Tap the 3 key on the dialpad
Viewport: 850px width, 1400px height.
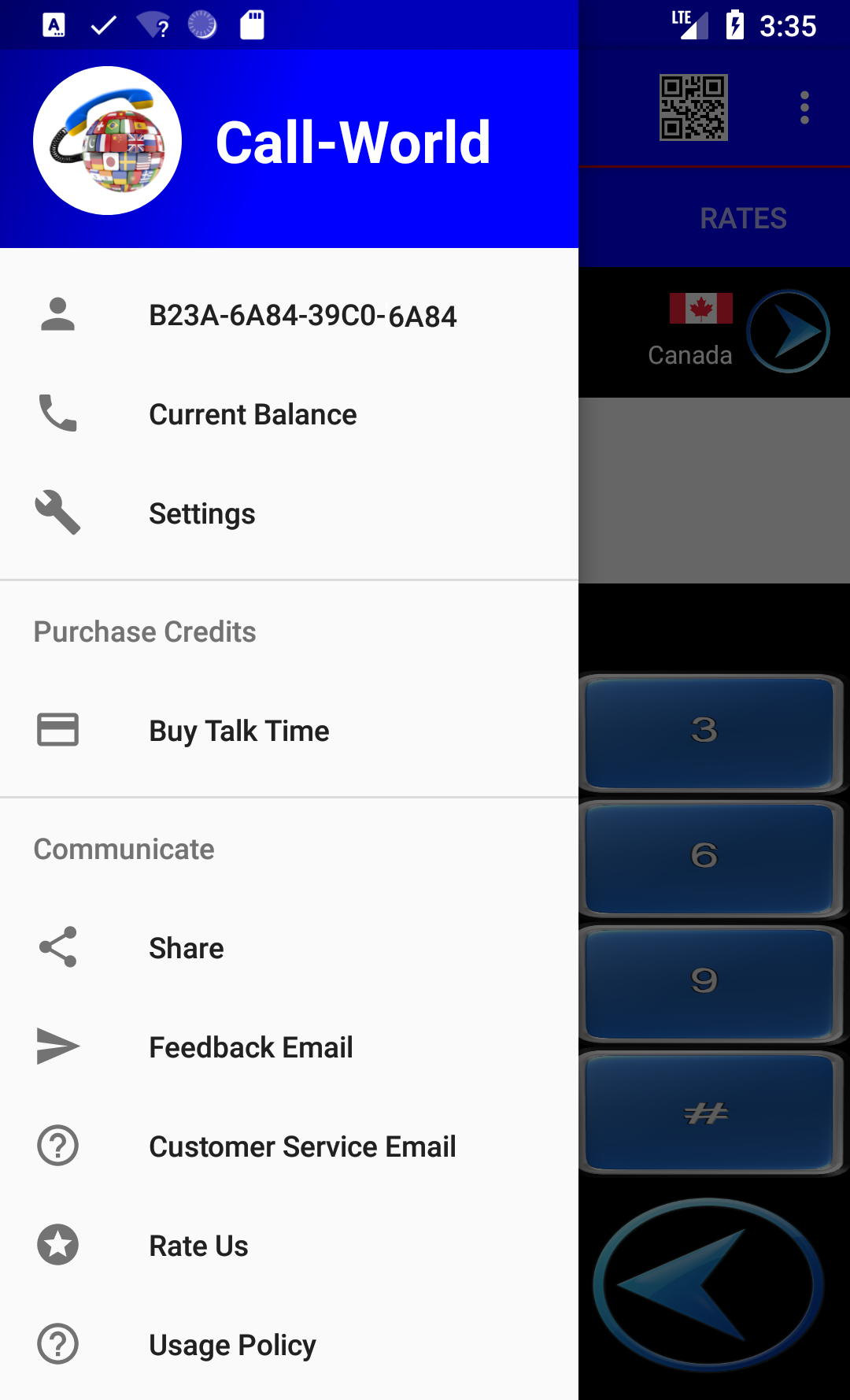708,732
